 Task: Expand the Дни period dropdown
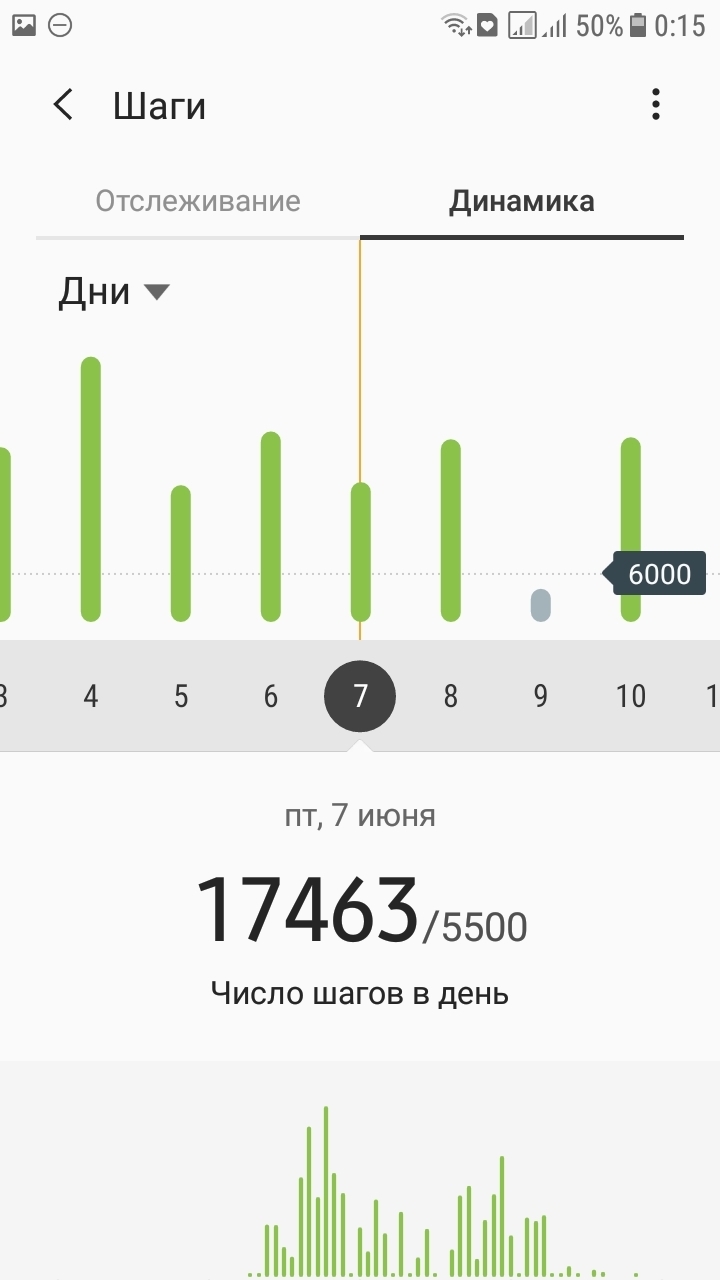114,292
